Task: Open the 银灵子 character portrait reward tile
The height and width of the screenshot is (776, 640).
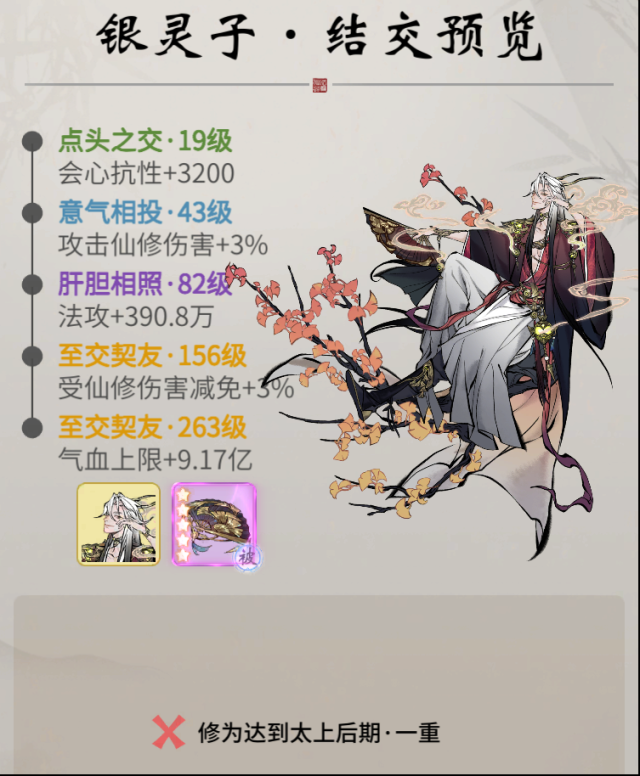Action: coord(119,524)
